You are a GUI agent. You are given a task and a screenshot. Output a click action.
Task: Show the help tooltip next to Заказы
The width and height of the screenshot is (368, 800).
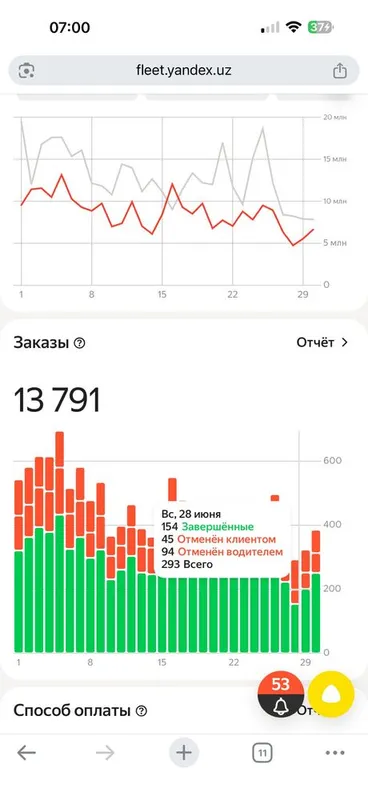coord(79,343)
